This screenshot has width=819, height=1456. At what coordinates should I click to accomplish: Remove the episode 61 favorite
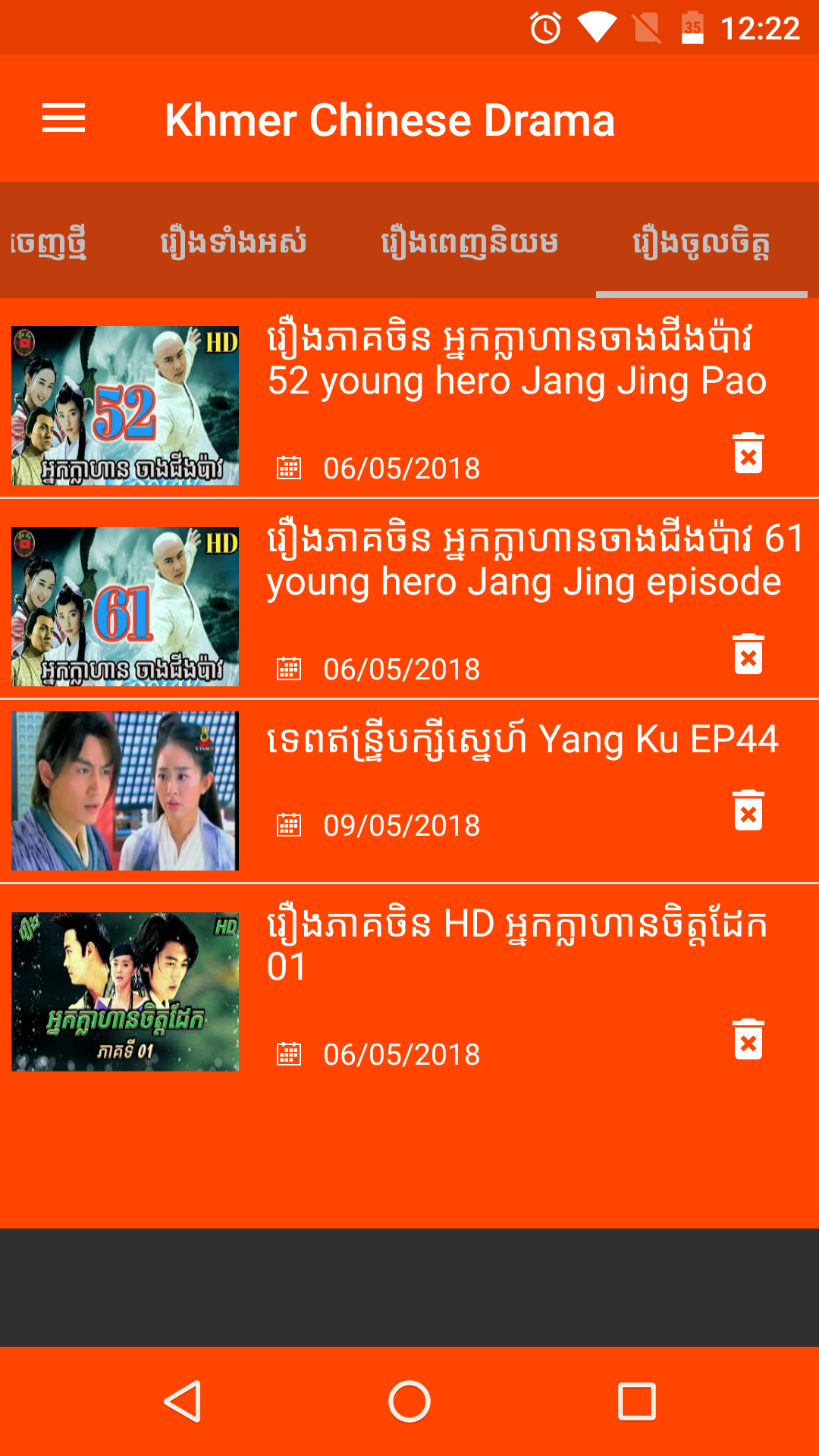pos(748,654)
